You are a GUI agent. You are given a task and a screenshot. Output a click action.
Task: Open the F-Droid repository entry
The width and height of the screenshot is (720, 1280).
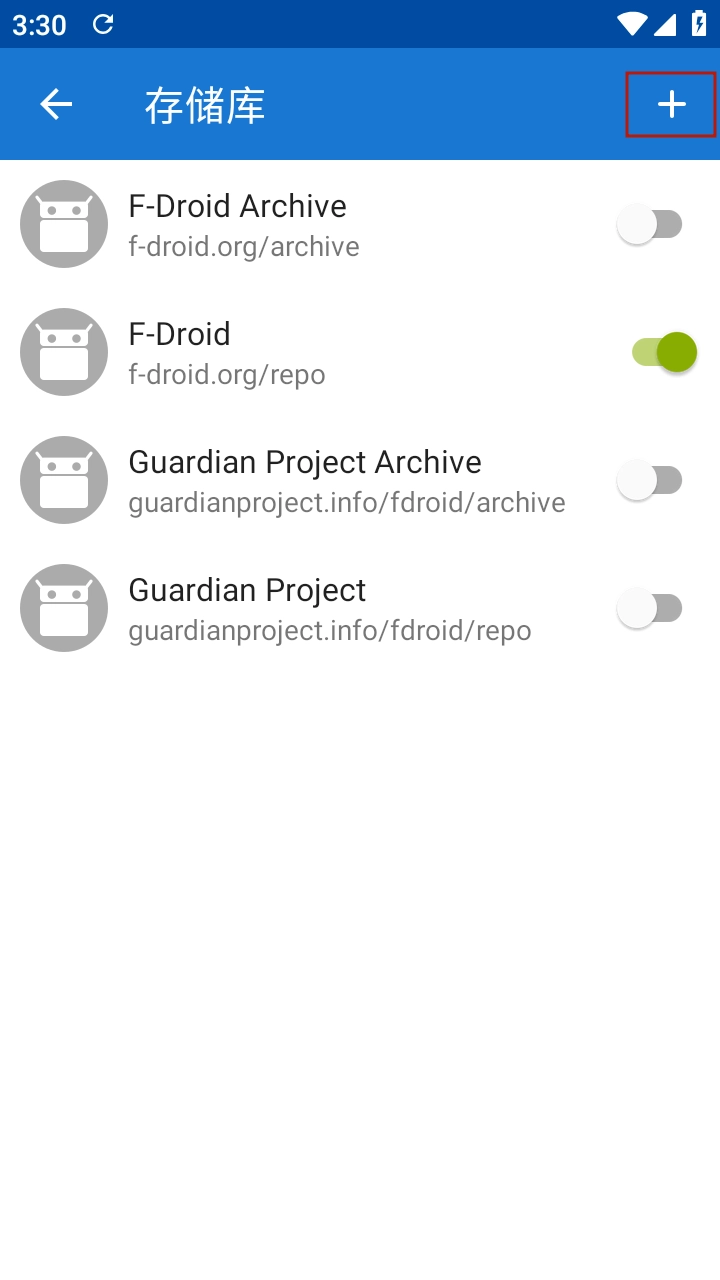(300, 352)
